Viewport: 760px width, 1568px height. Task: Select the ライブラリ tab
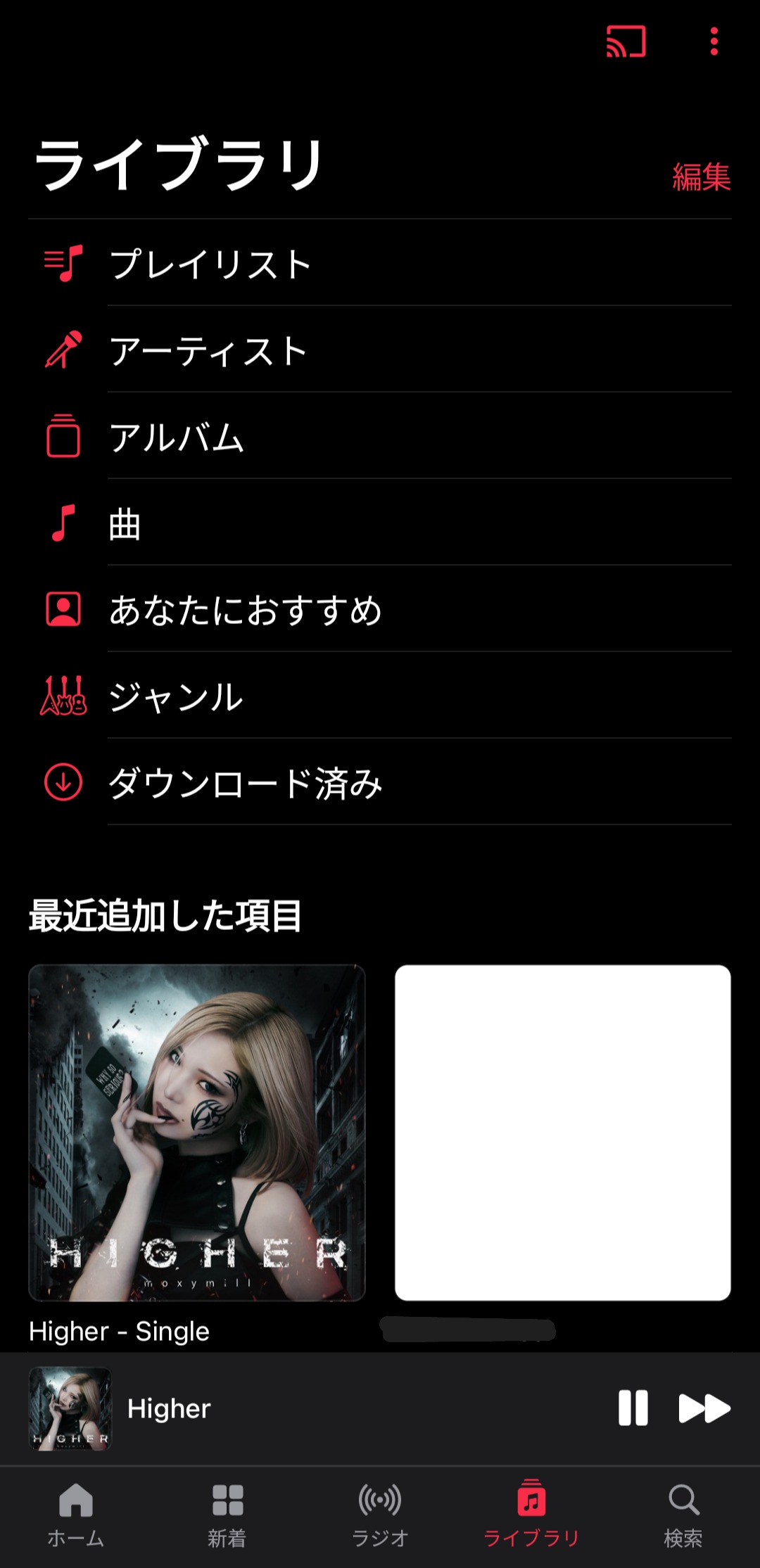click(x=531, y=1515)
